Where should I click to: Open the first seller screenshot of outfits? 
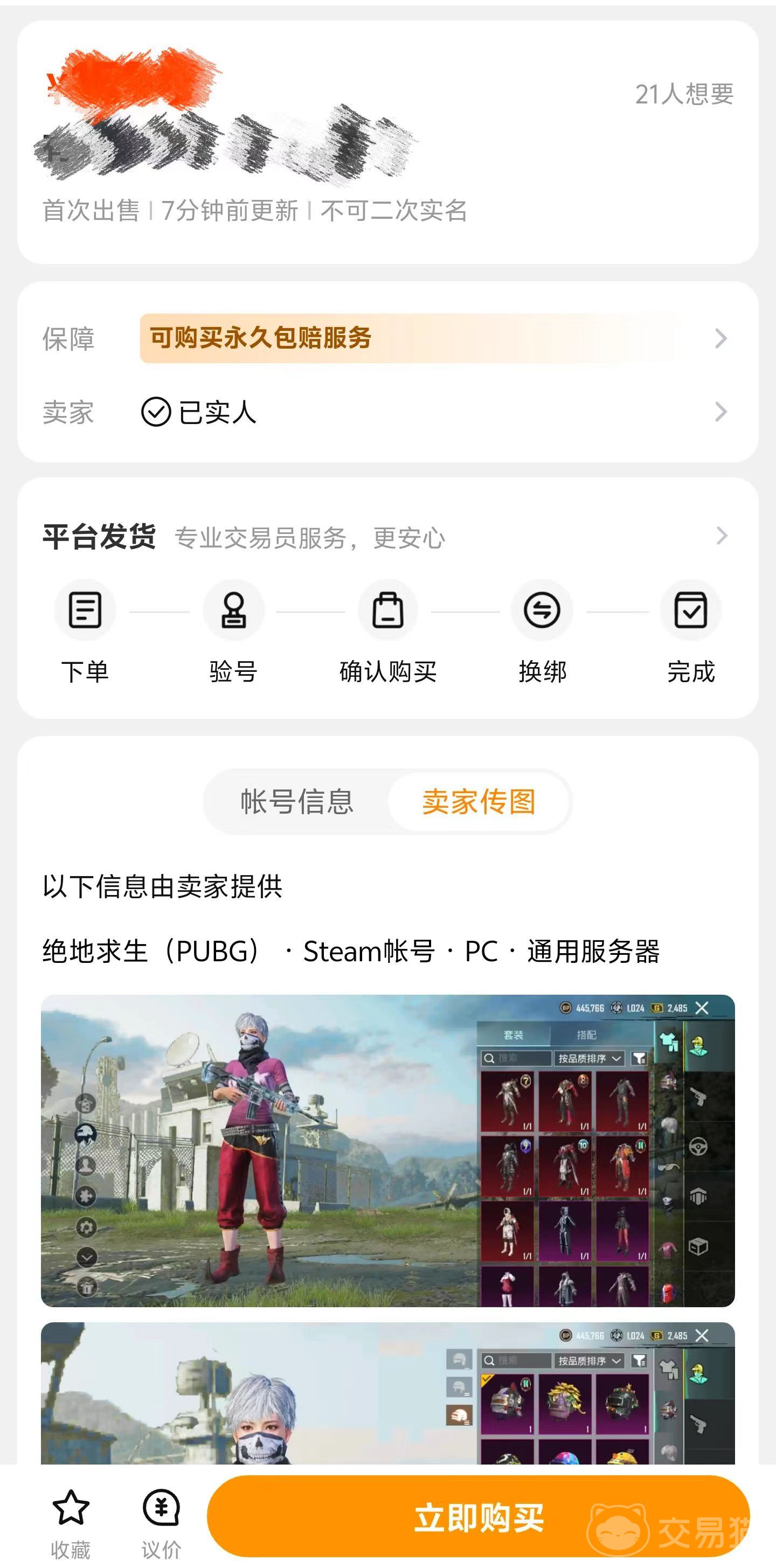coord(387,1150)
